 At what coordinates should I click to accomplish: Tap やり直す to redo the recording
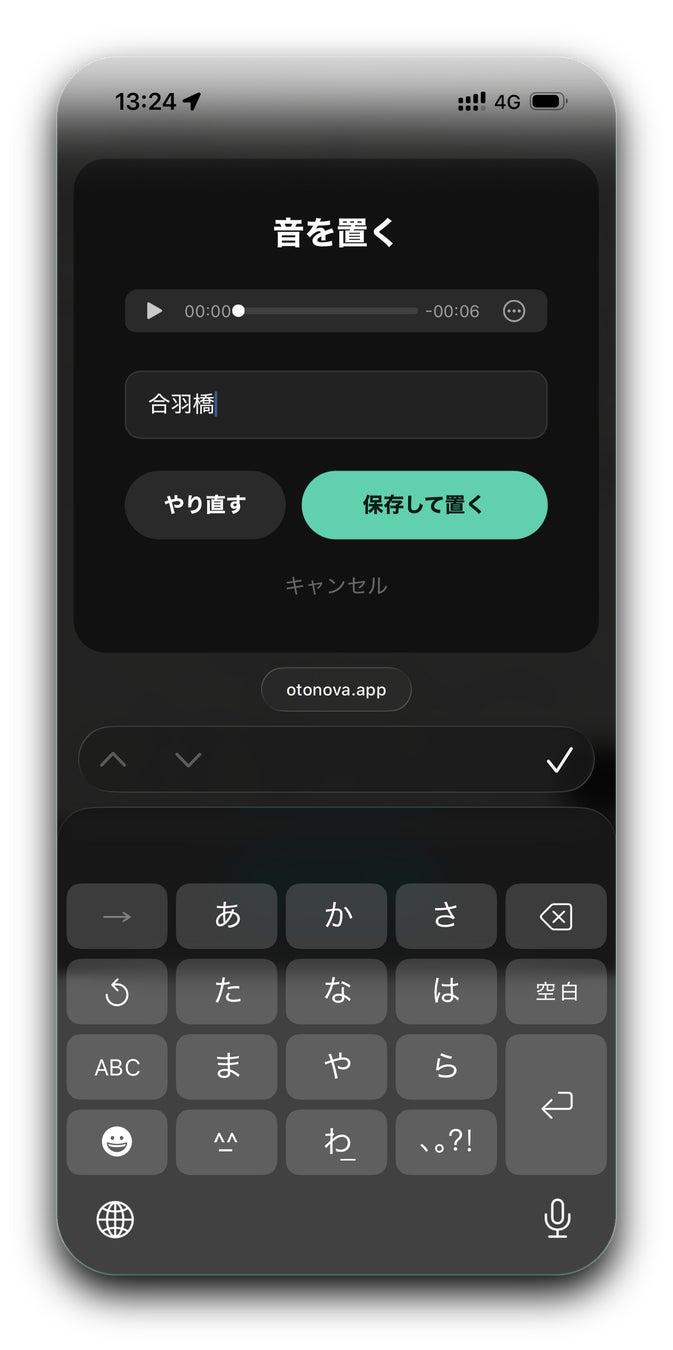click(x=205, y=505)
